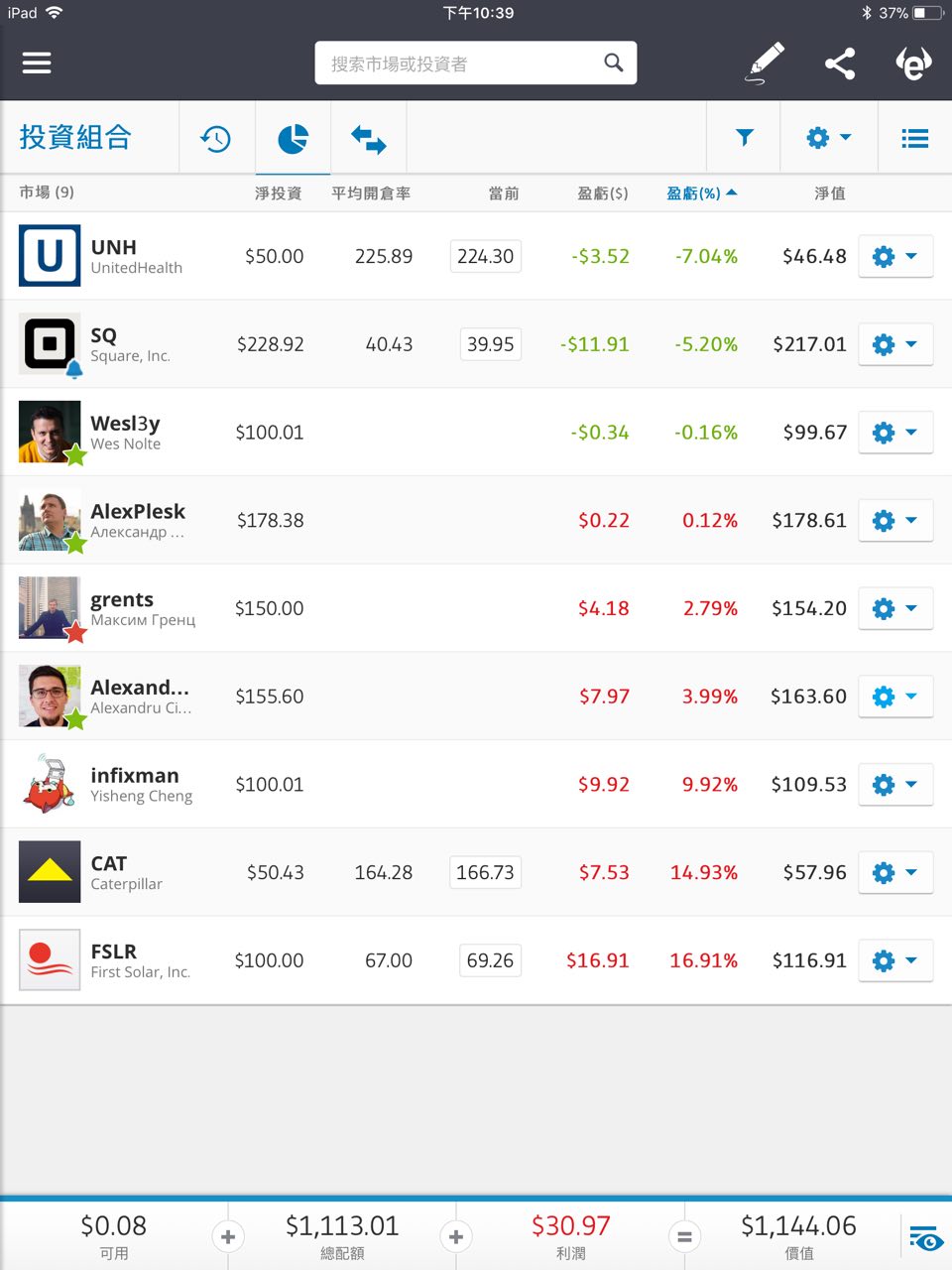Expand the toolbar settings gear dropdown
The height and width of the screenshot is (1270, 952).
coord(829,138)
